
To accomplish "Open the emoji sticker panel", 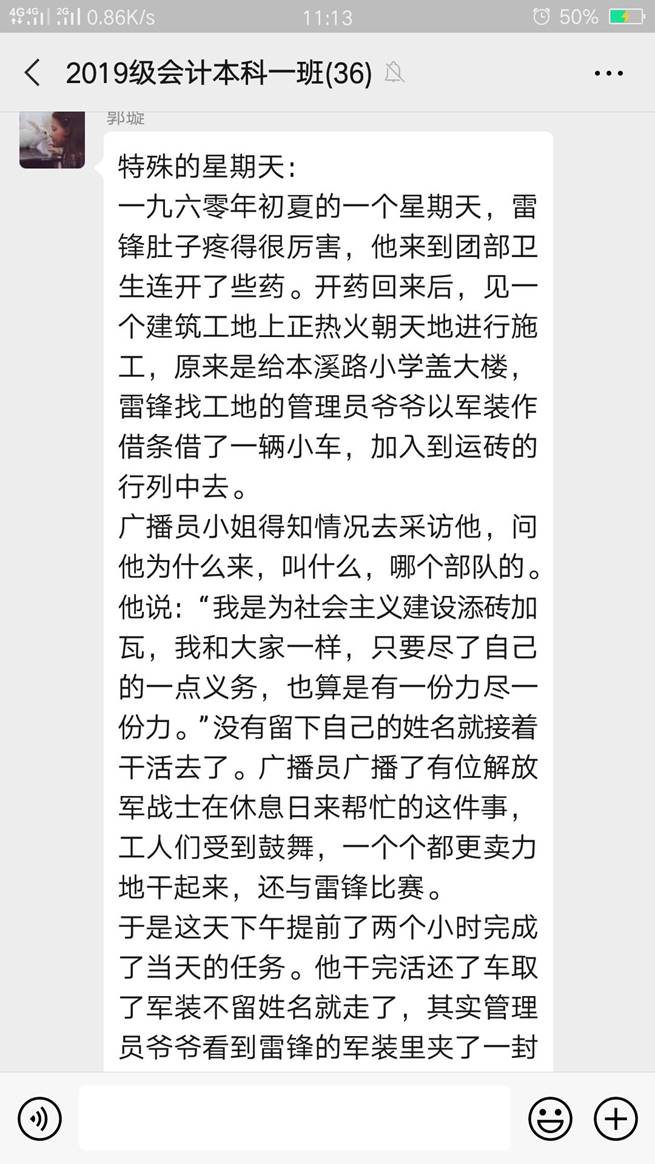I will (550, 1118).
